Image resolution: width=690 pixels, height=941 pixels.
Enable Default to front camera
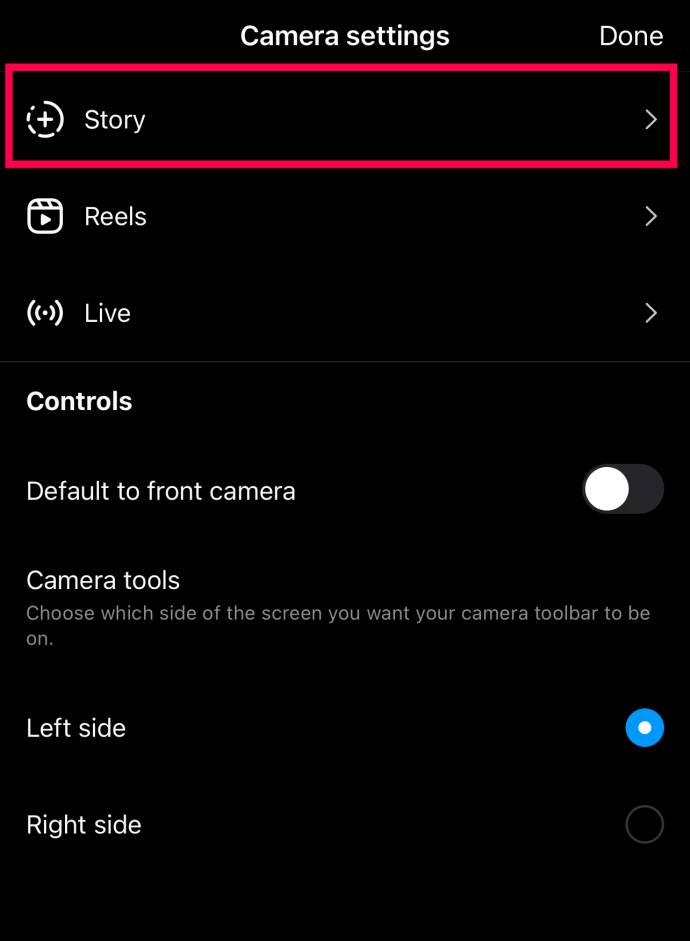tap(623, 490)
